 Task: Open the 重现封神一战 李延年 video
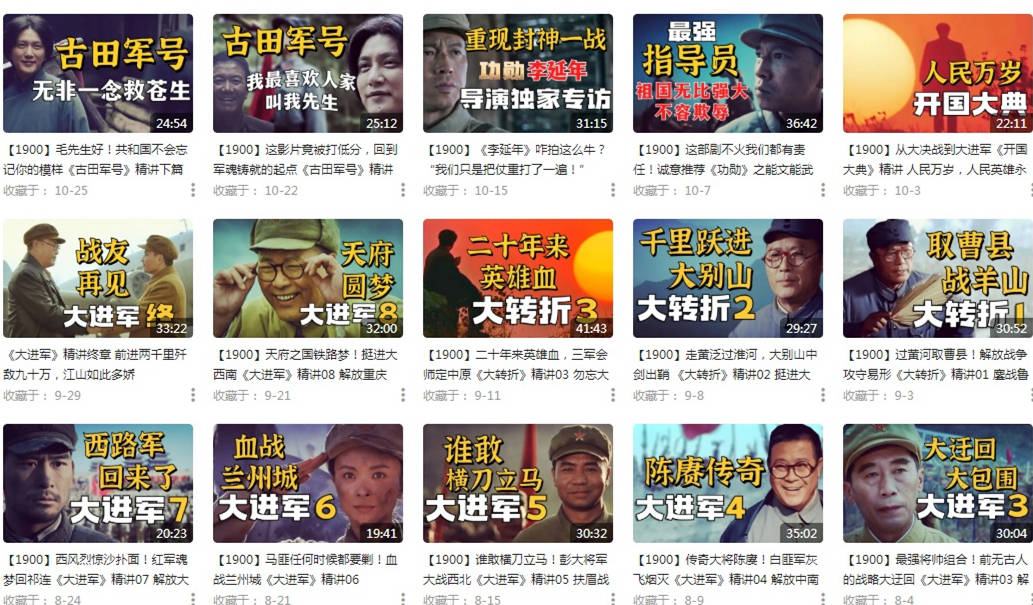tap(518, 73)
